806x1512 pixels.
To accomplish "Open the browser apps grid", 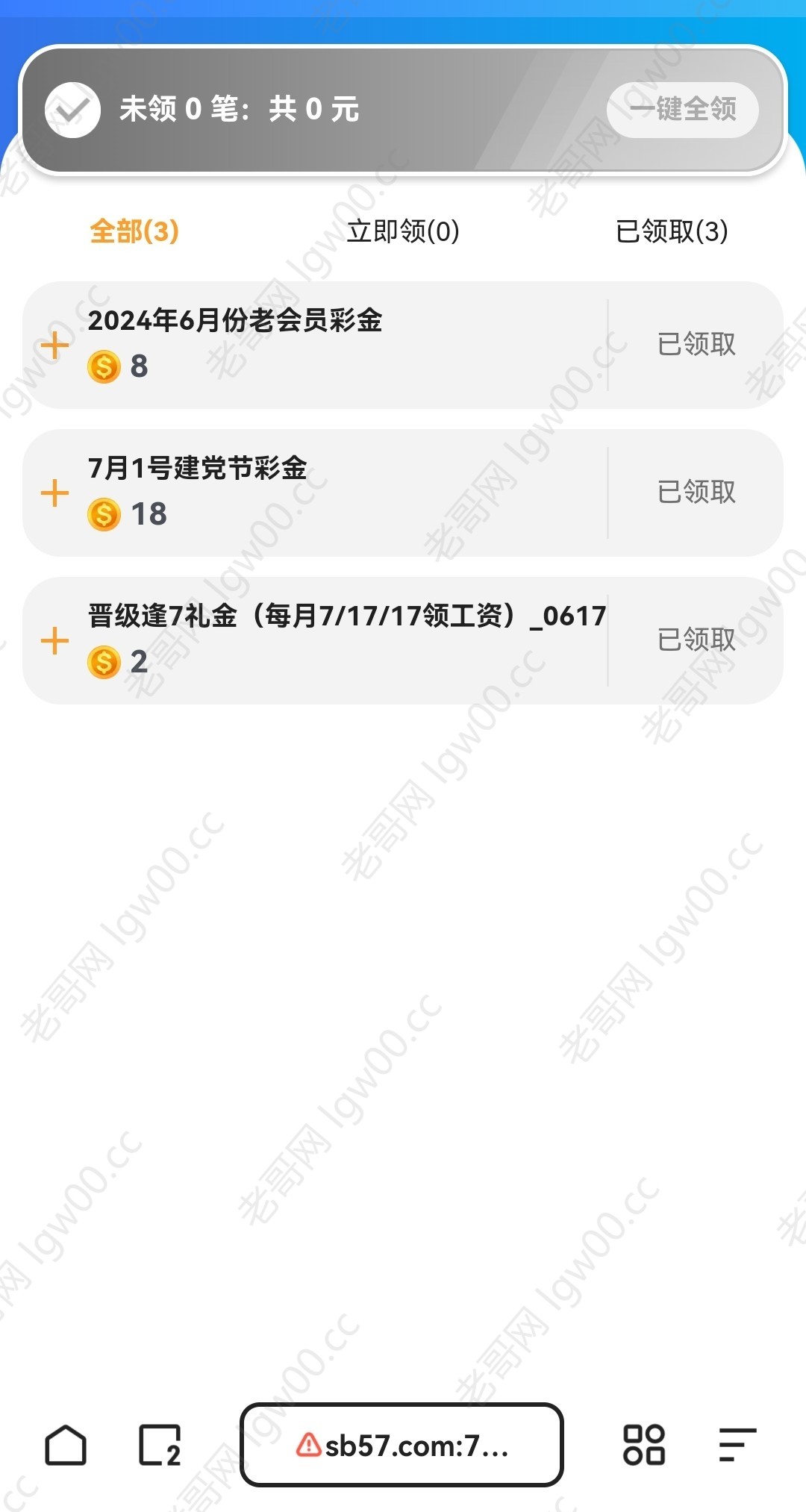I will [643, 1446].
